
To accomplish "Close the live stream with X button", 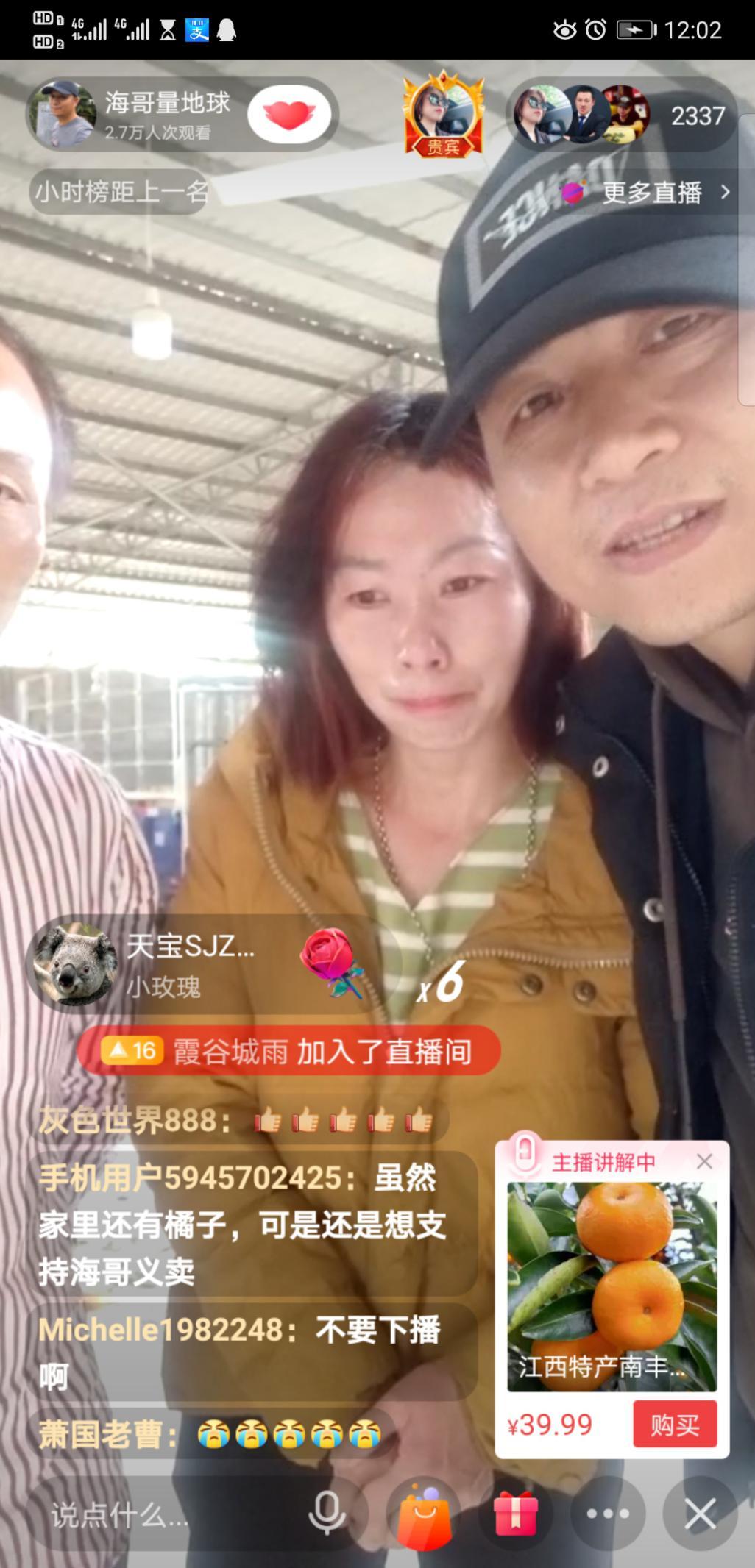I will [700, 1514].
